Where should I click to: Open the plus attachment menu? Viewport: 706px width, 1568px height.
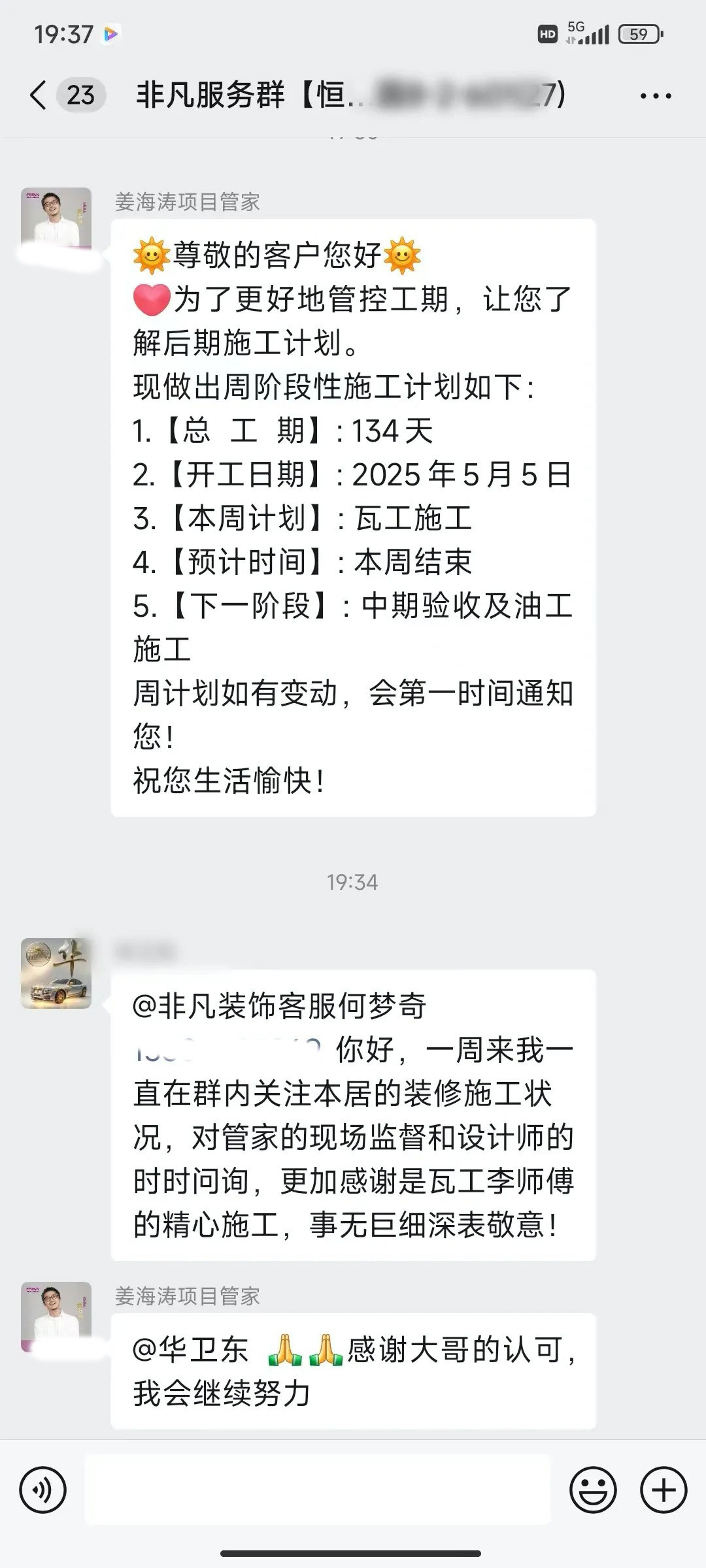663,1490
